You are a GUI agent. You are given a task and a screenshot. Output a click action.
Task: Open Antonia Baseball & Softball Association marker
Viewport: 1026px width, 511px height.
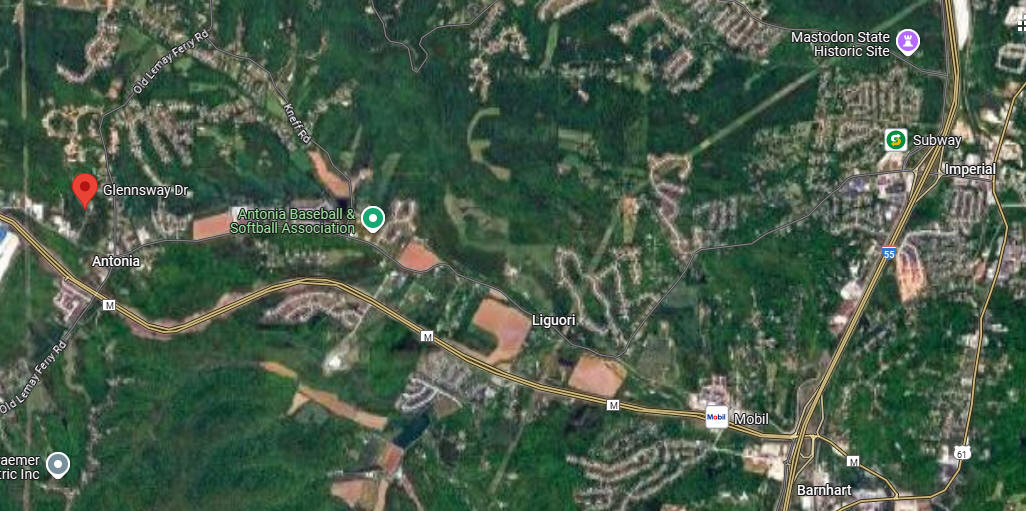click(373, 217)
